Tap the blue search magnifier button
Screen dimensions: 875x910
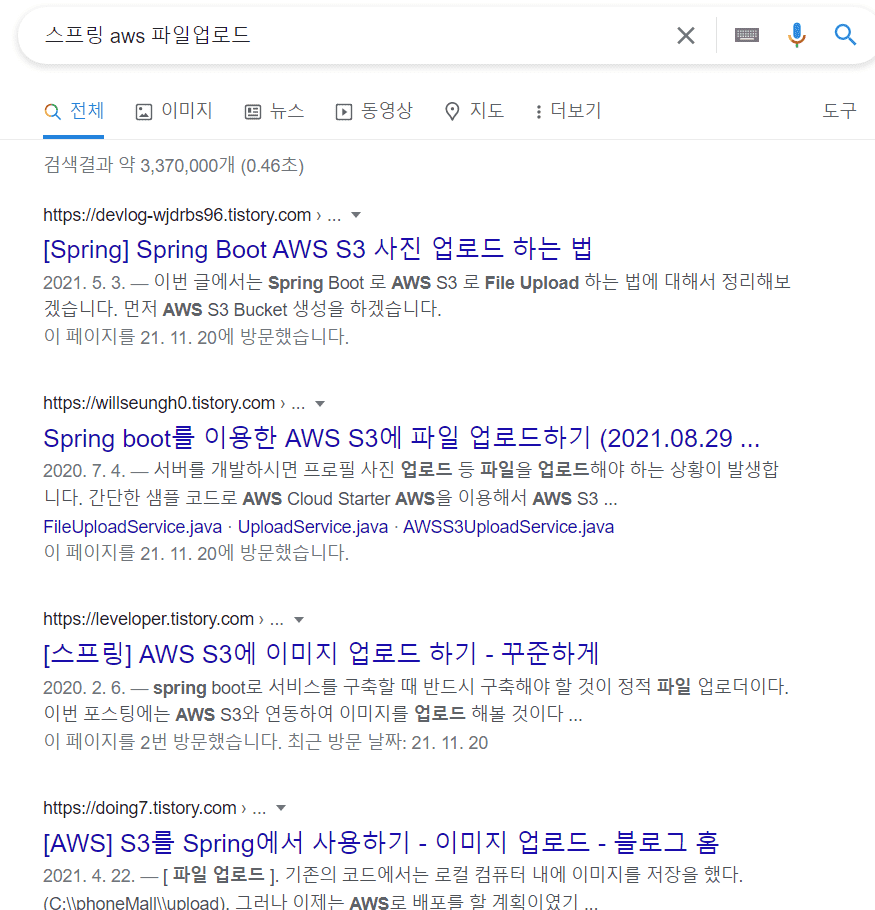(845, 36)
